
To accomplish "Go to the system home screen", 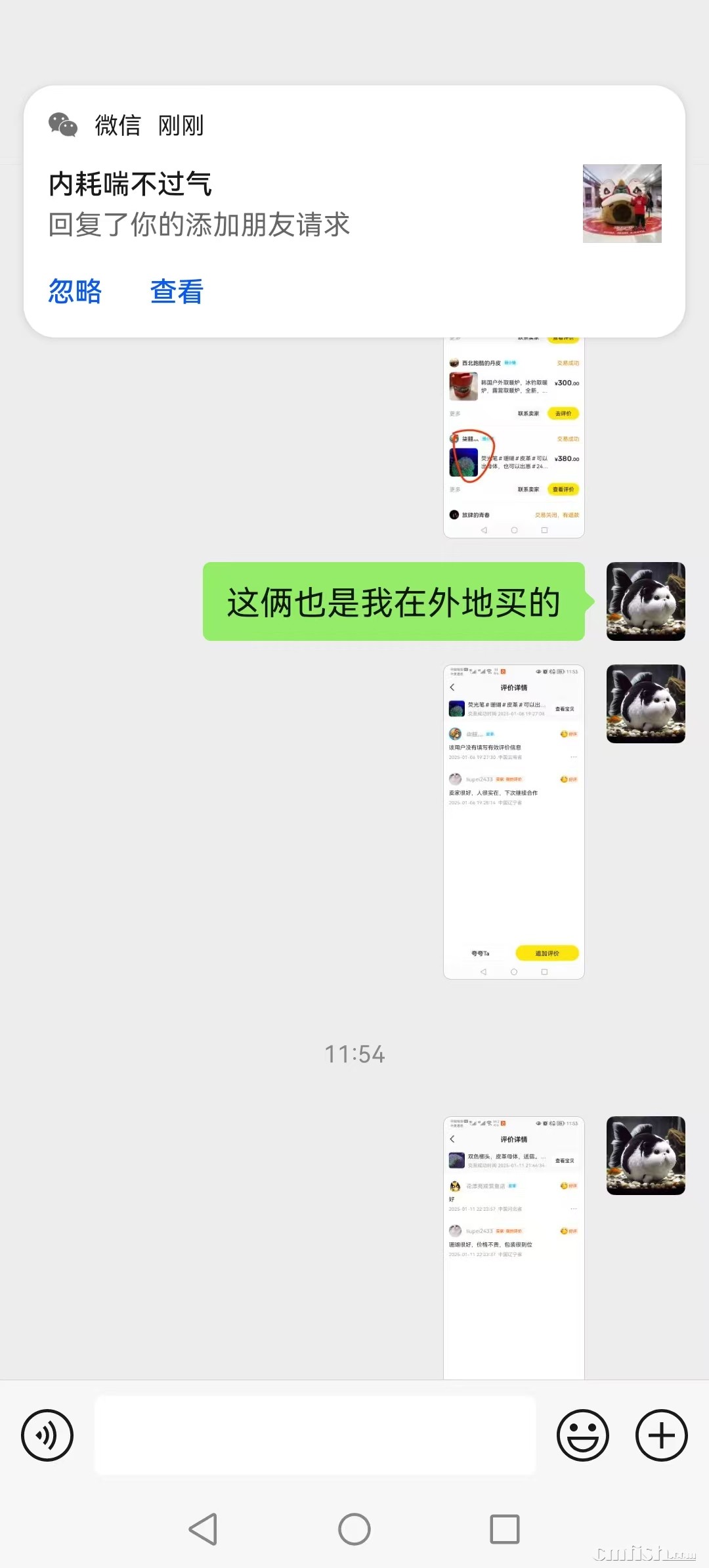I will pos(354,1529).
